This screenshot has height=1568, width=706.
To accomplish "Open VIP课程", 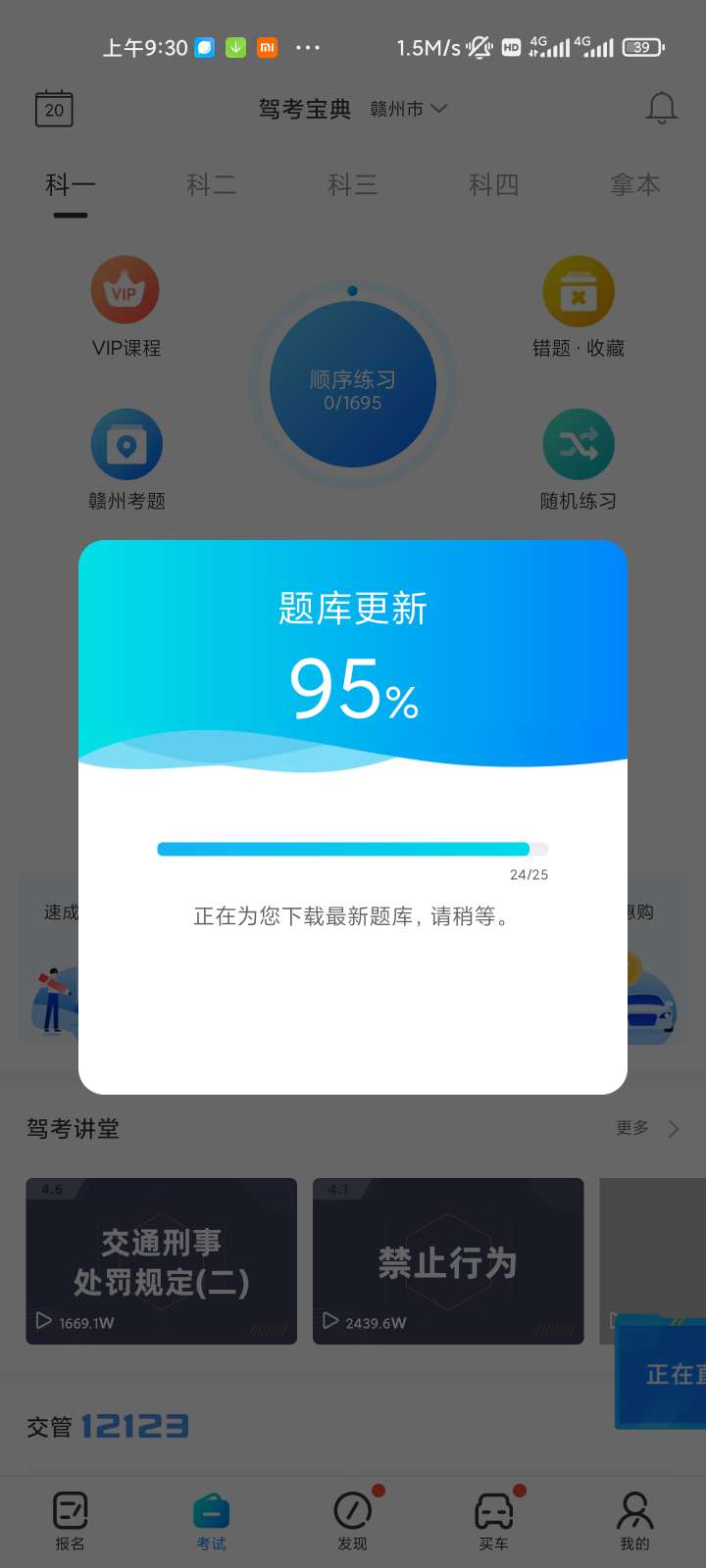I will (126, 306).
